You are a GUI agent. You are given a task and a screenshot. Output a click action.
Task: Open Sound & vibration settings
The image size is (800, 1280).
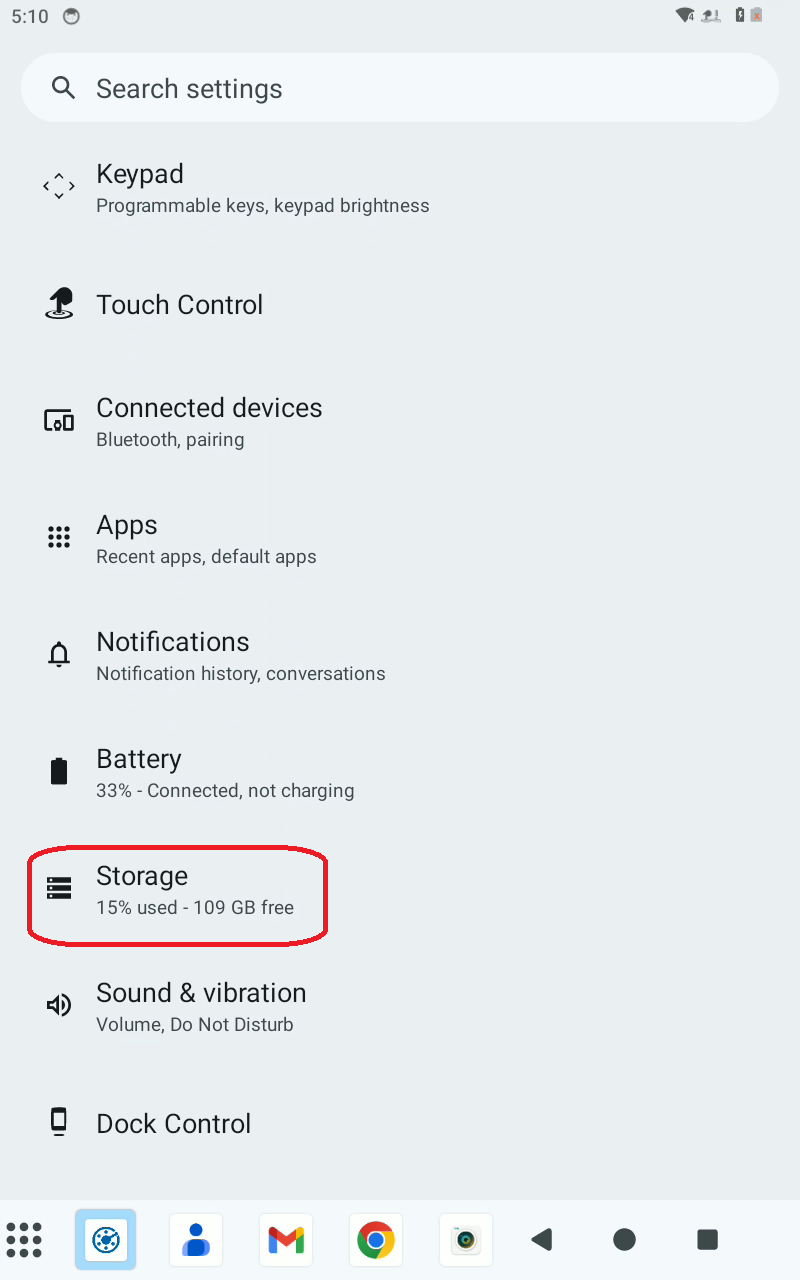point(400,1007)
